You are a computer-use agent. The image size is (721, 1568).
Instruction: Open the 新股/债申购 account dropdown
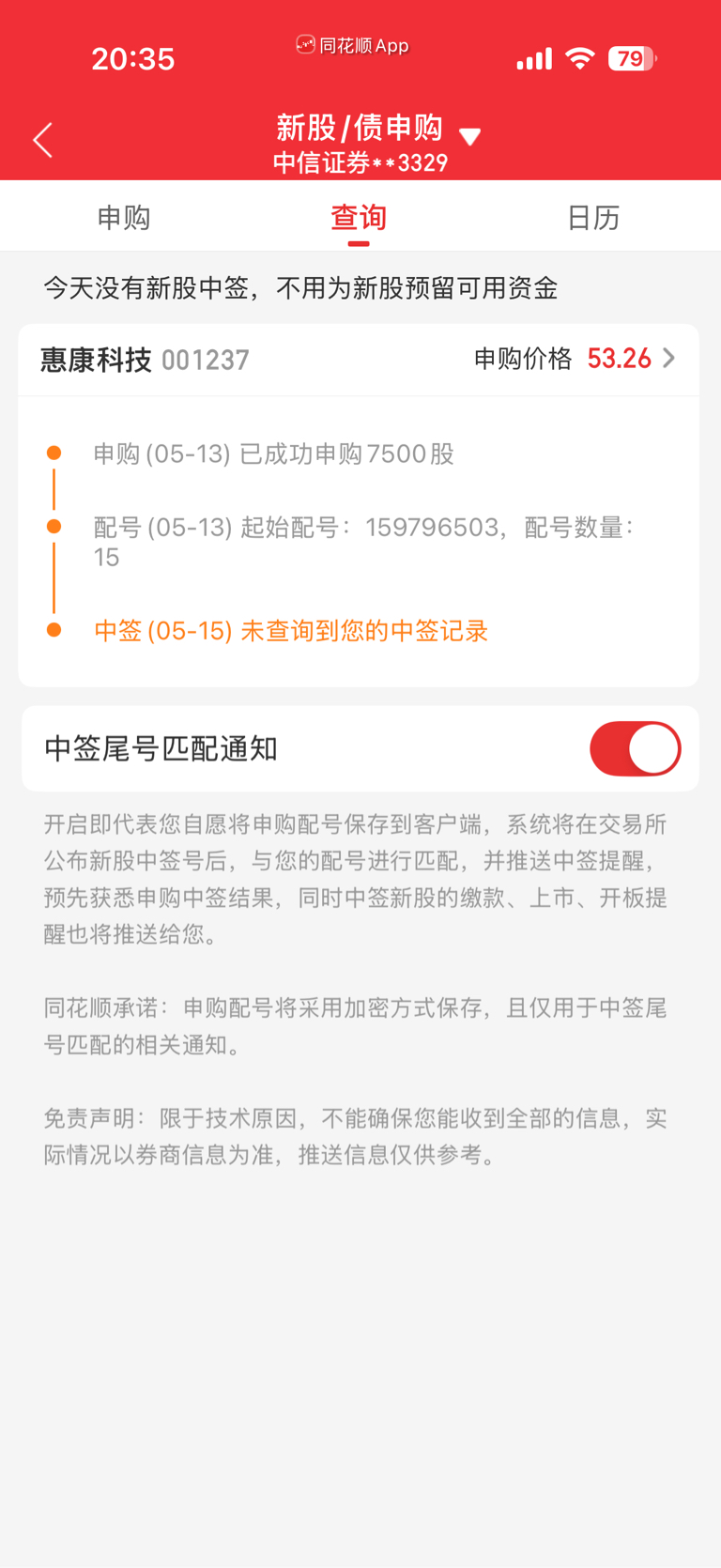tap(469, 137)
